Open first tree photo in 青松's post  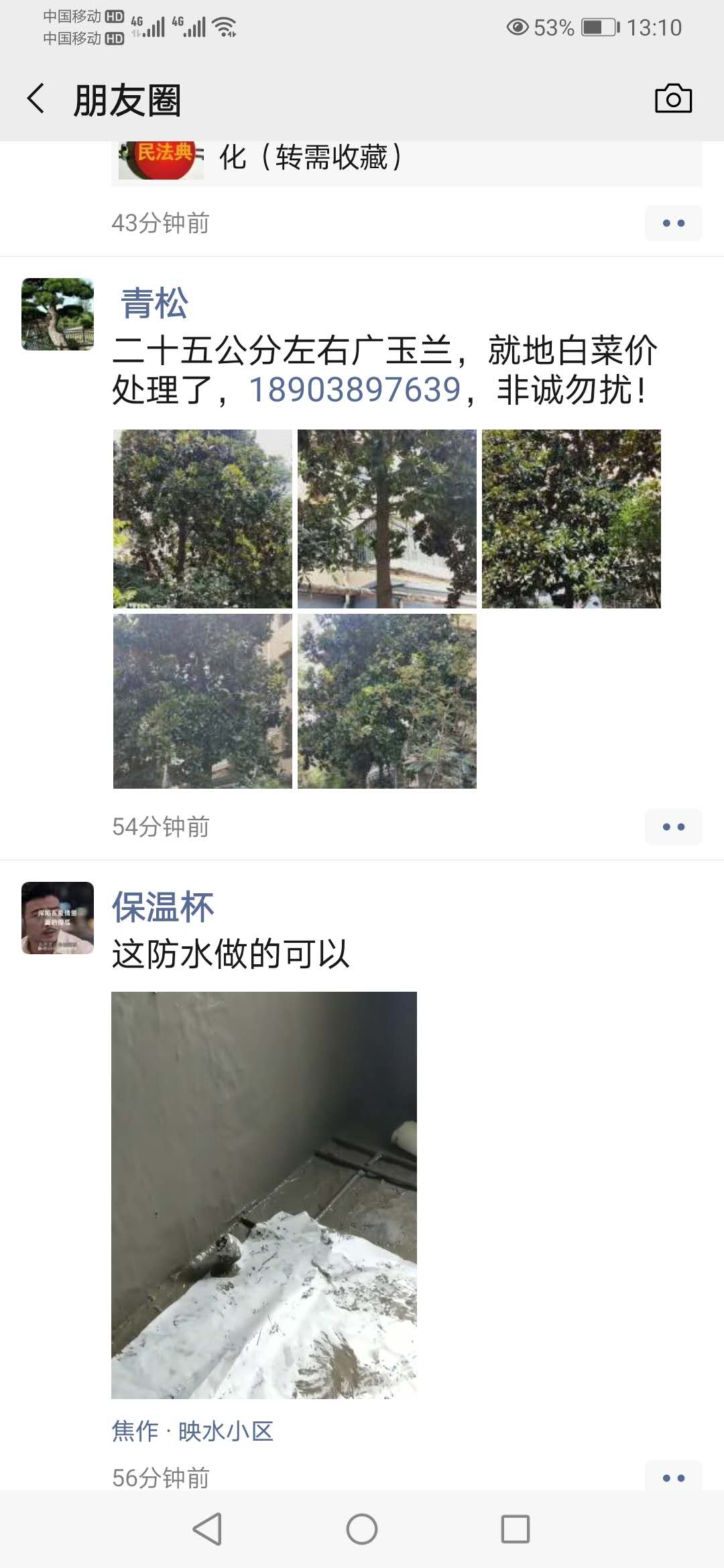pos(202,519)
